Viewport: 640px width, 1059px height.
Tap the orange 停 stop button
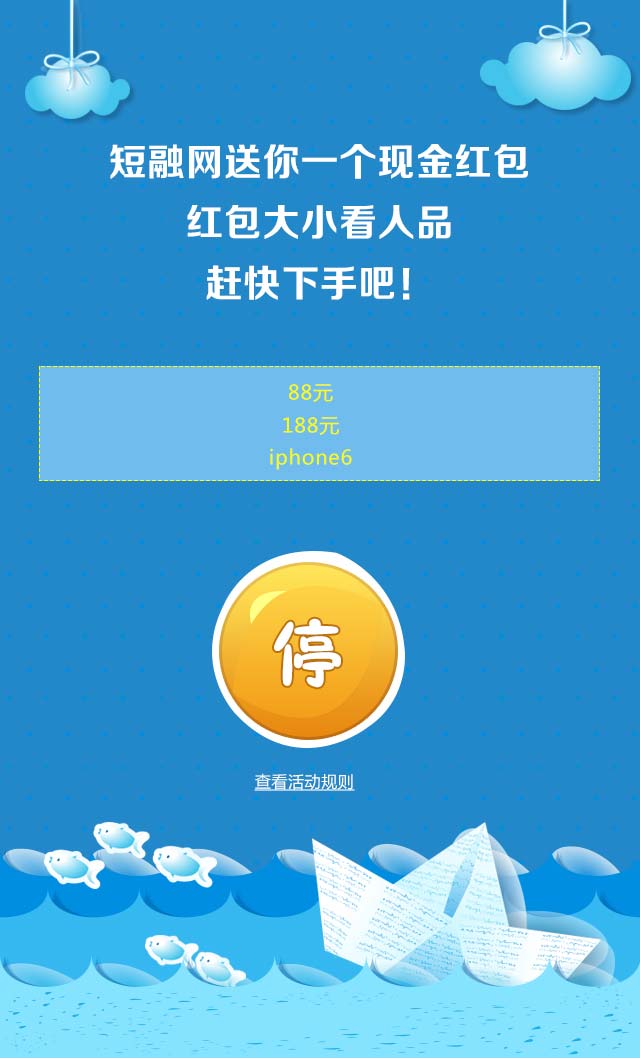coord(308,651)
